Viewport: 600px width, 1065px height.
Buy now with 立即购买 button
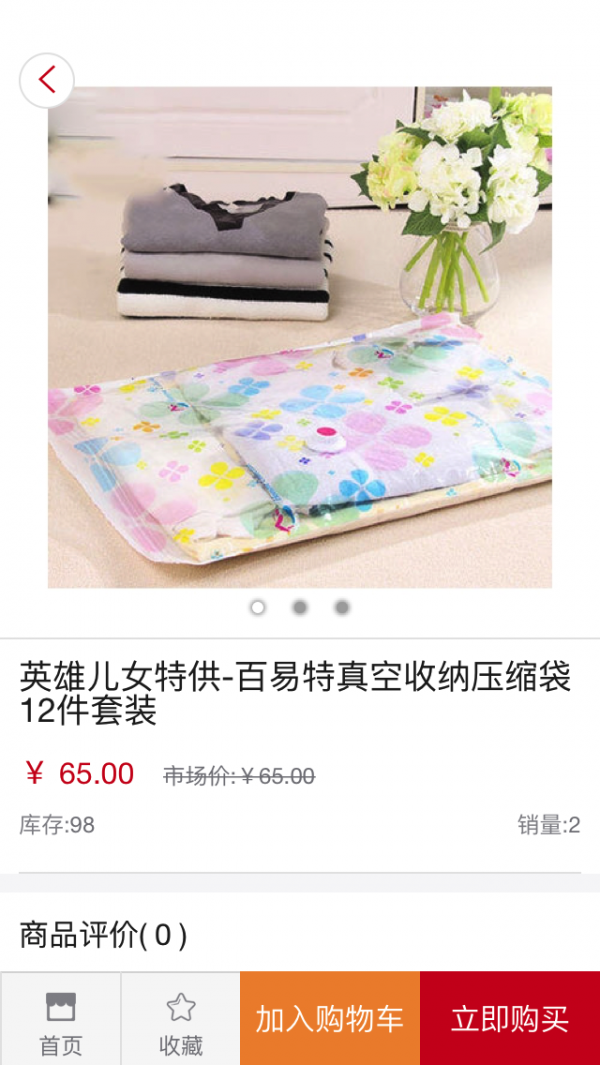pyautogui.click(x=510, y=1018)
